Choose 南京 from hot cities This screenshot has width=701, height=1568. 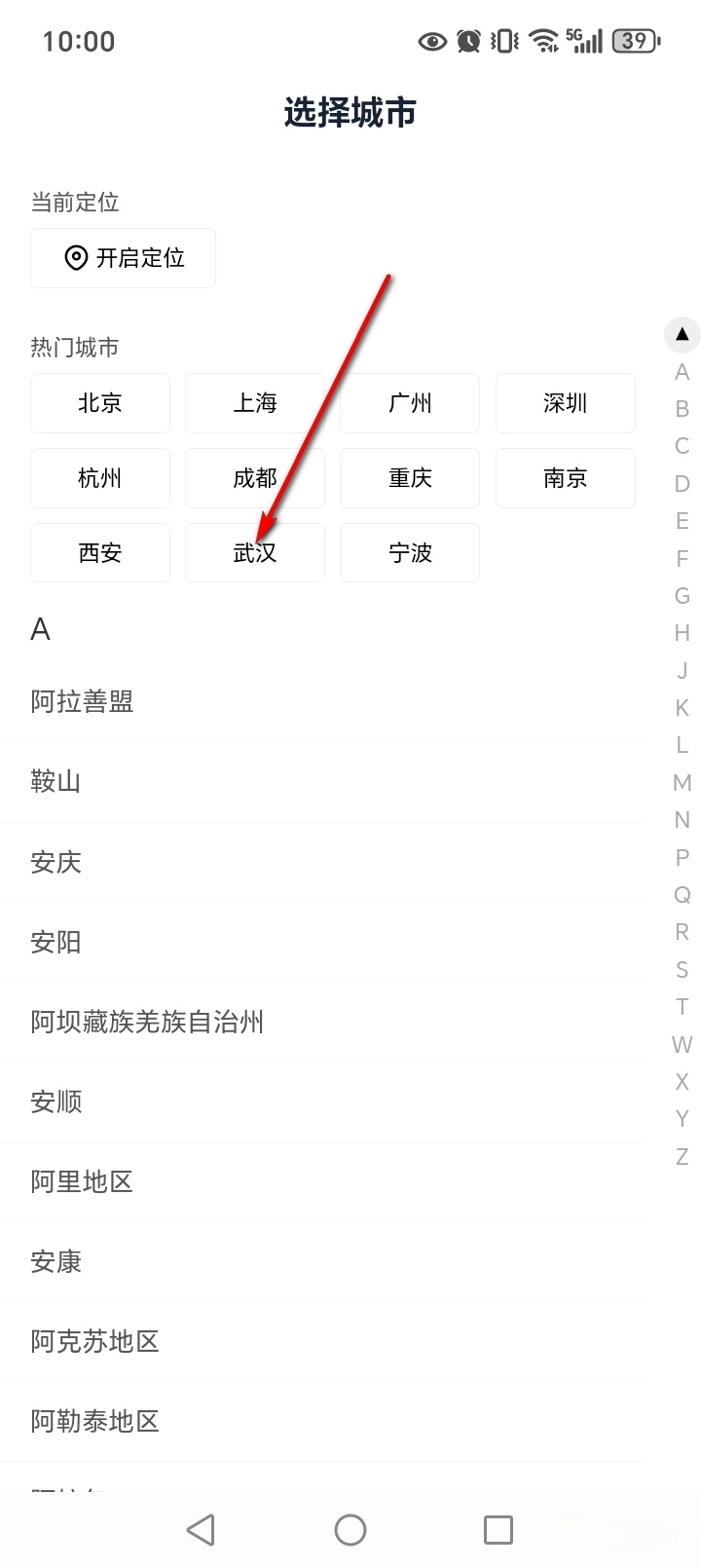[x=565, y=478]
